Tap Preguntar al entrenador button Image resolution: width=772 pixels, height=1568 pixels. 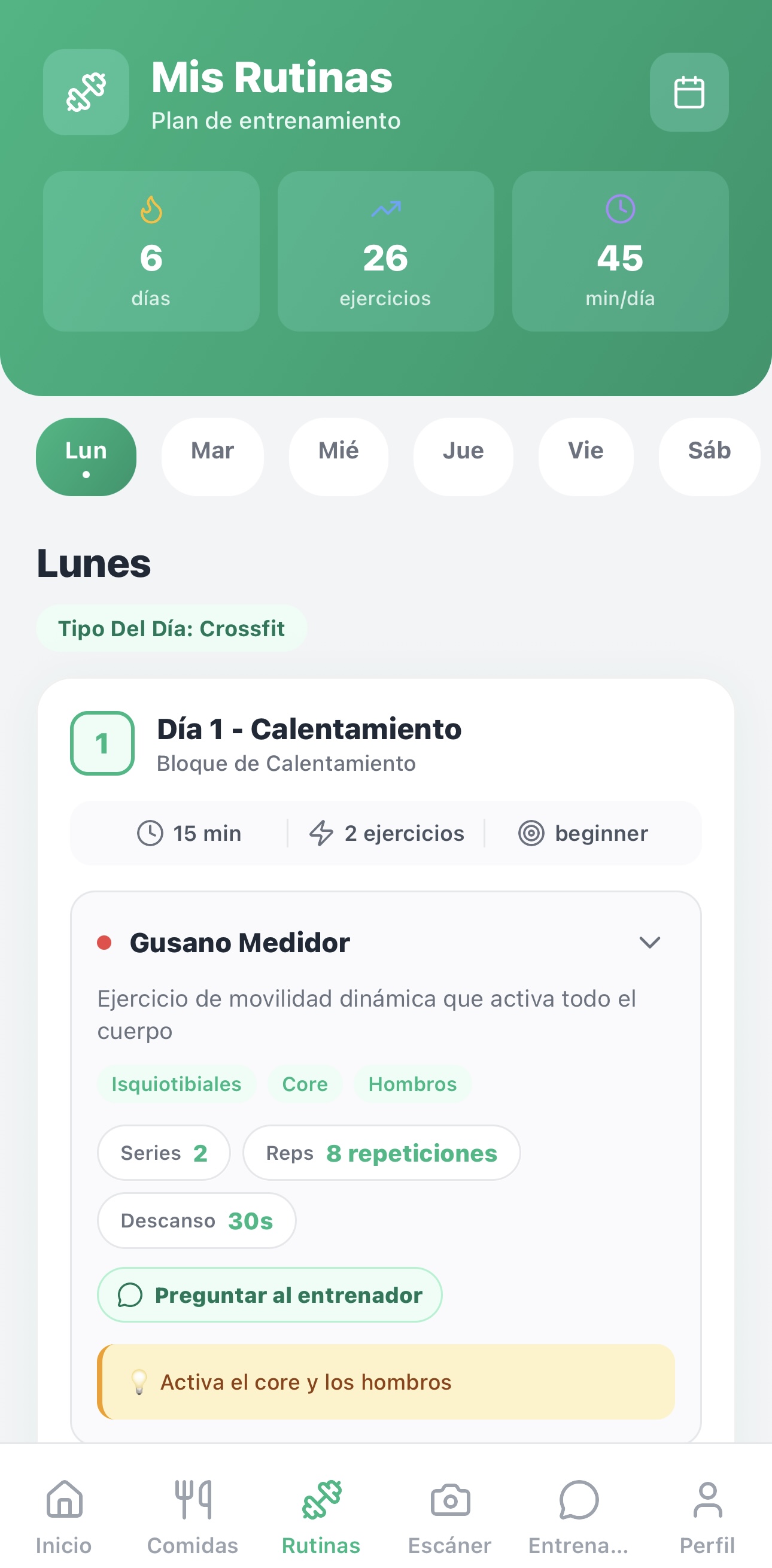pos(270,1294)
